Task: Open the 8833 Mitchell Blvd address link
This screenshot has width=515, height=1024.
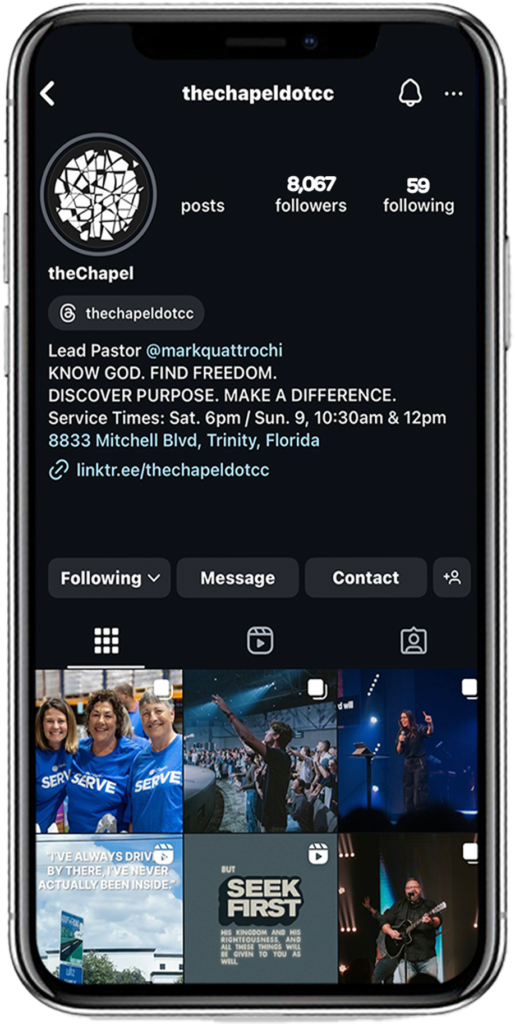Action: point(184,441)
